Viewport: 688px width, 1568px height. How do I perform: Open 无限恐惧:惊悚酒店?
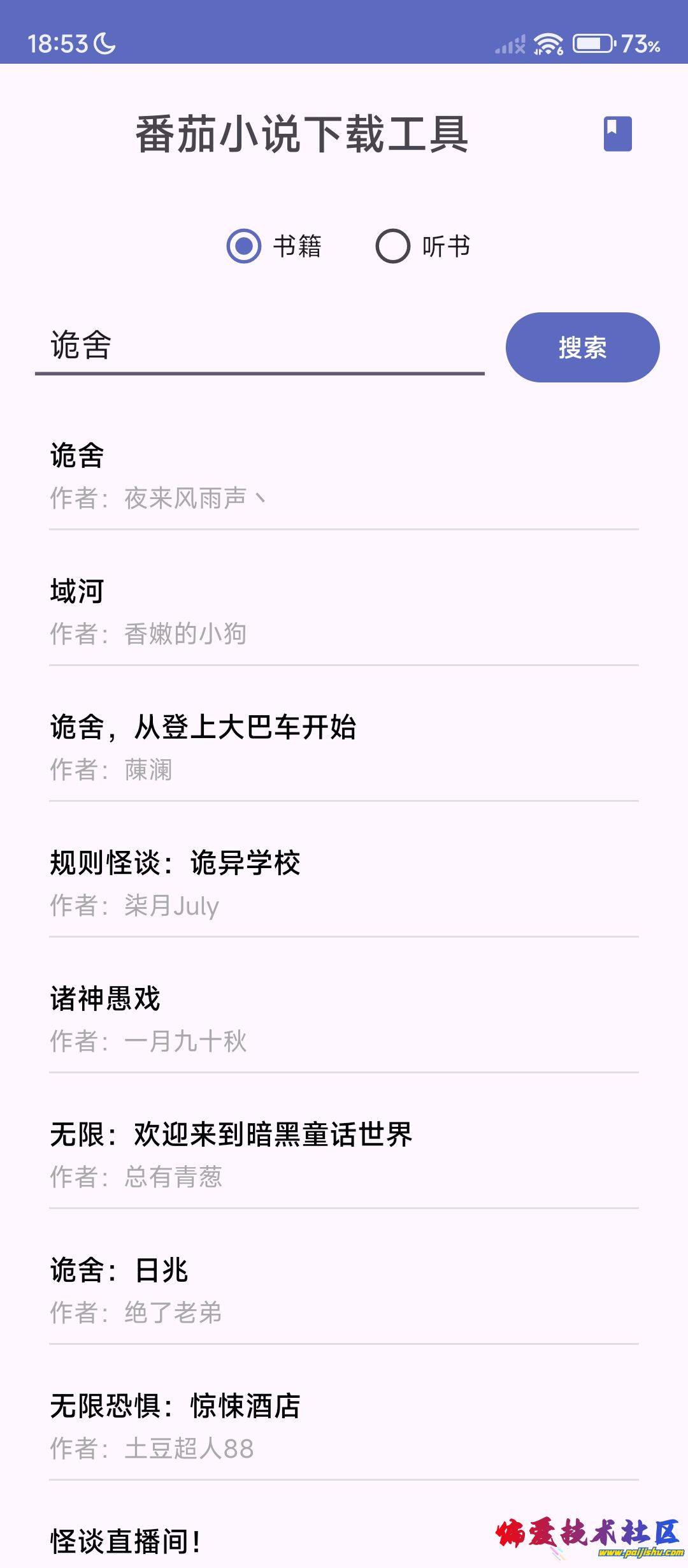[x=343, y=1426]
